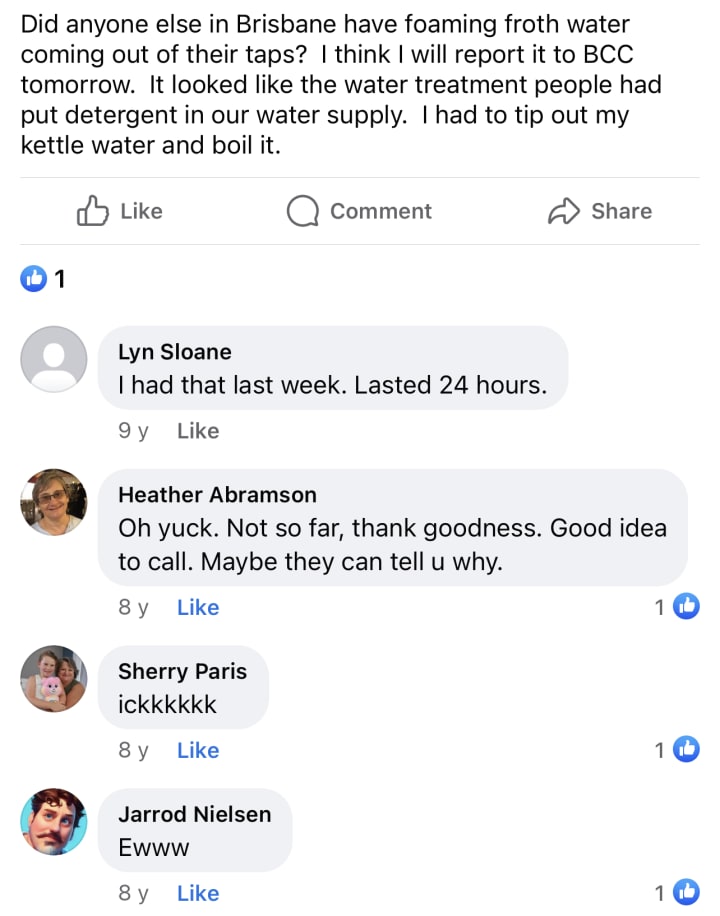
Task: View reactions on Sherry Paris's comment
Action: [677, 749]
